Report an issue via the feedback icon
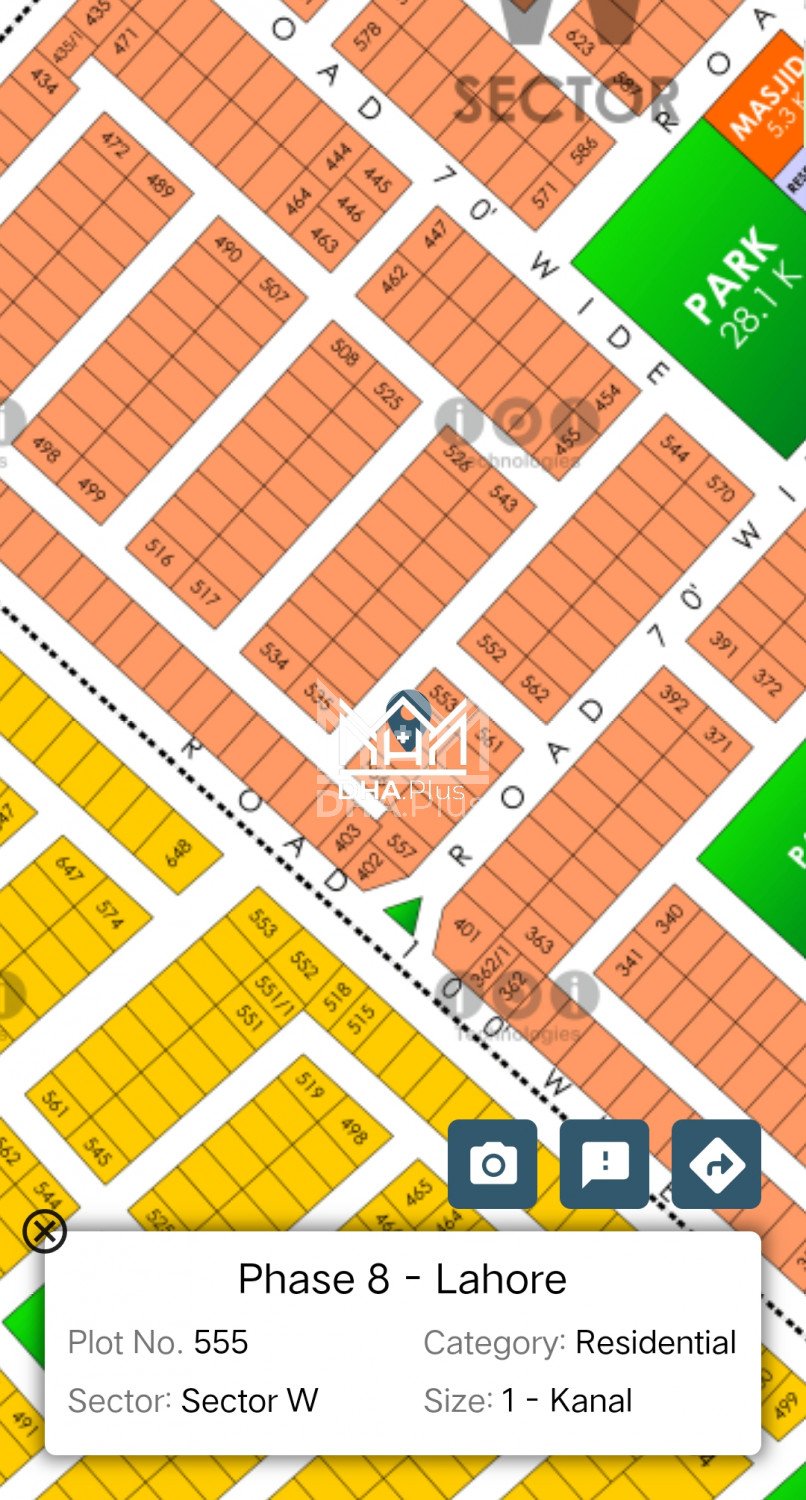806x1500 pixels. [x=604, y=1164]
